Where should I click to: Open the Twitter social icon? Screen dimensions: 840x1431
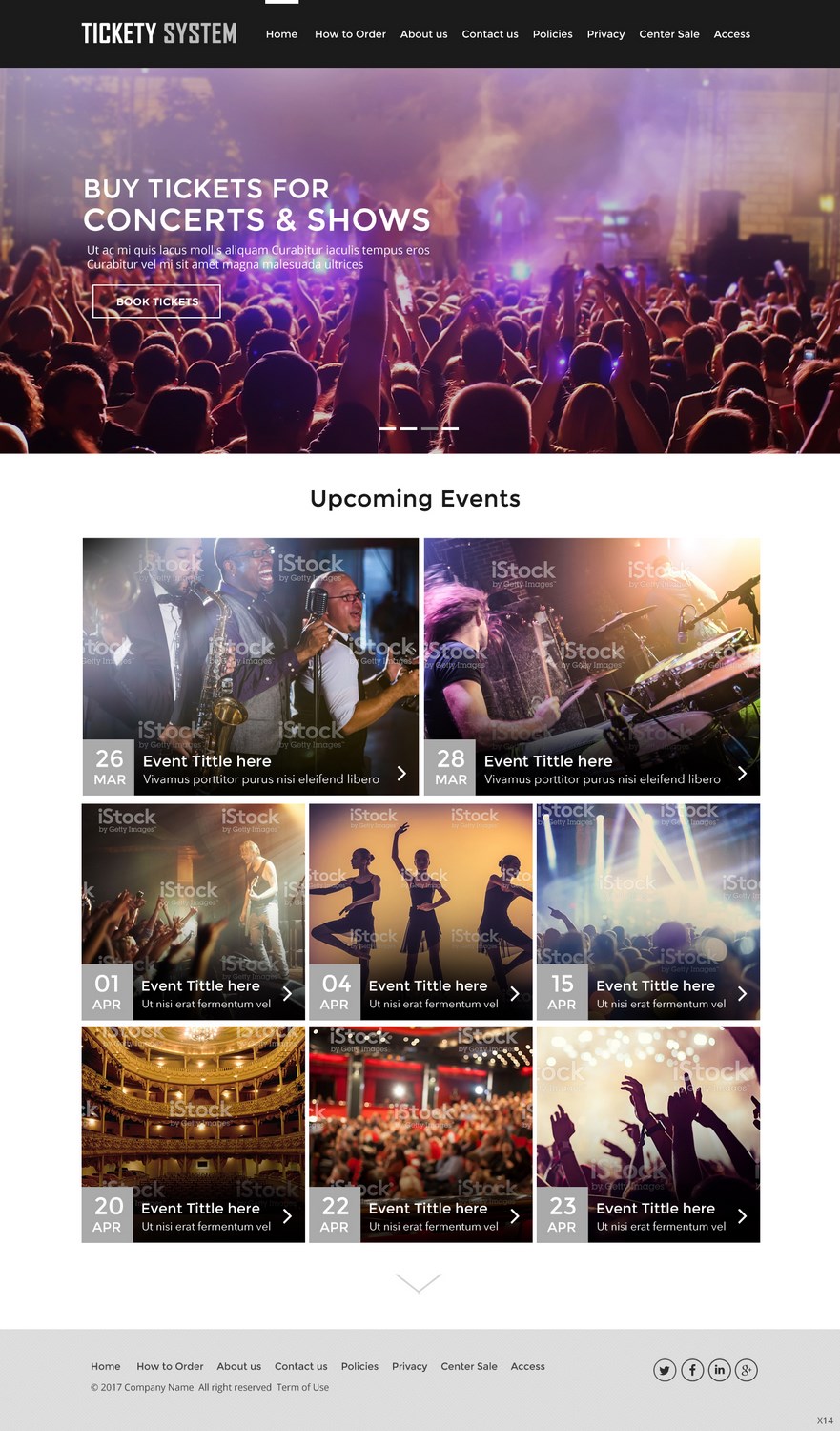[665, 1370]
